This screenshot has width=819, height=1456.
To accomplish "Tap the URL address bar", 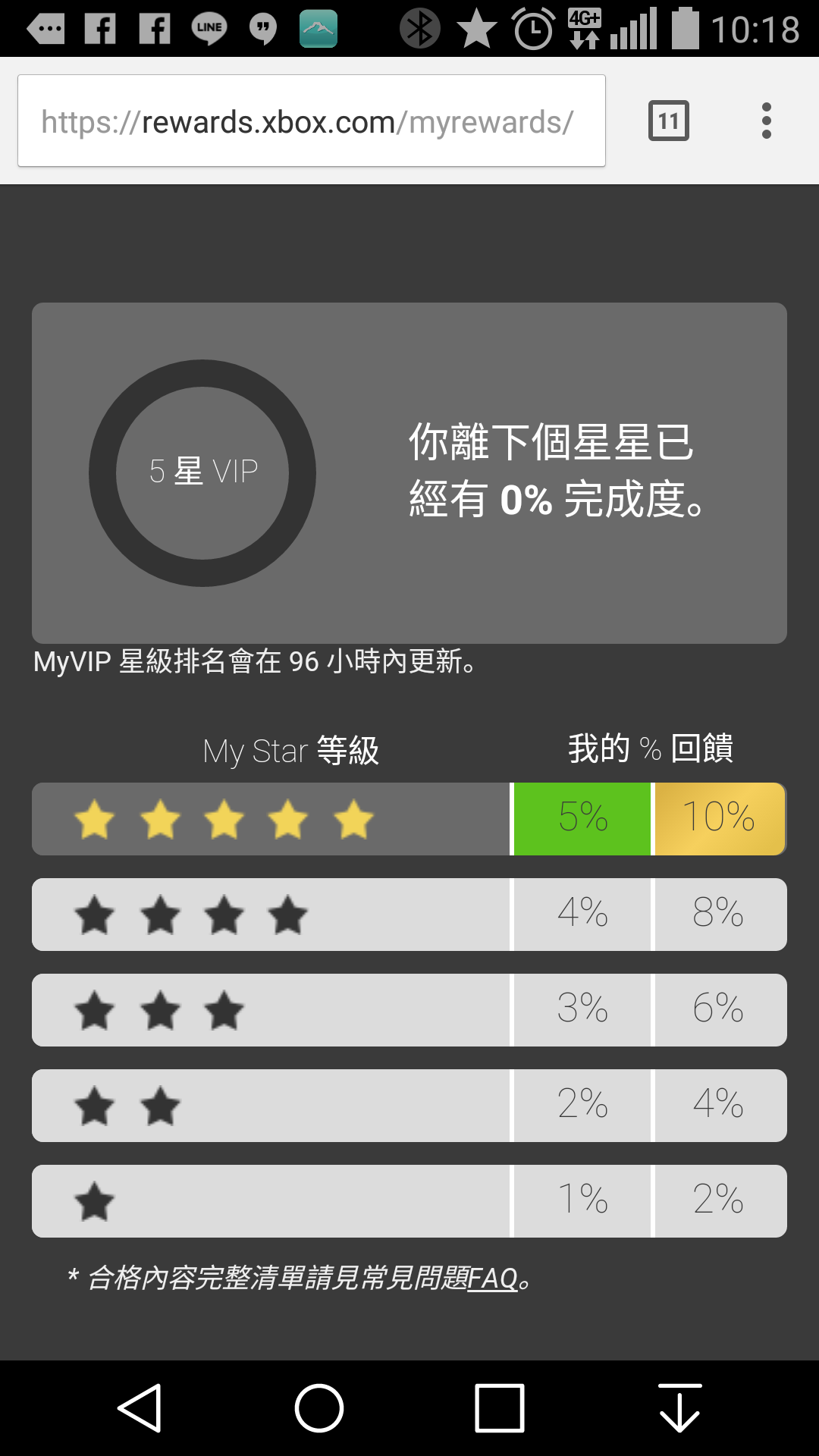I will pos(311,121).
